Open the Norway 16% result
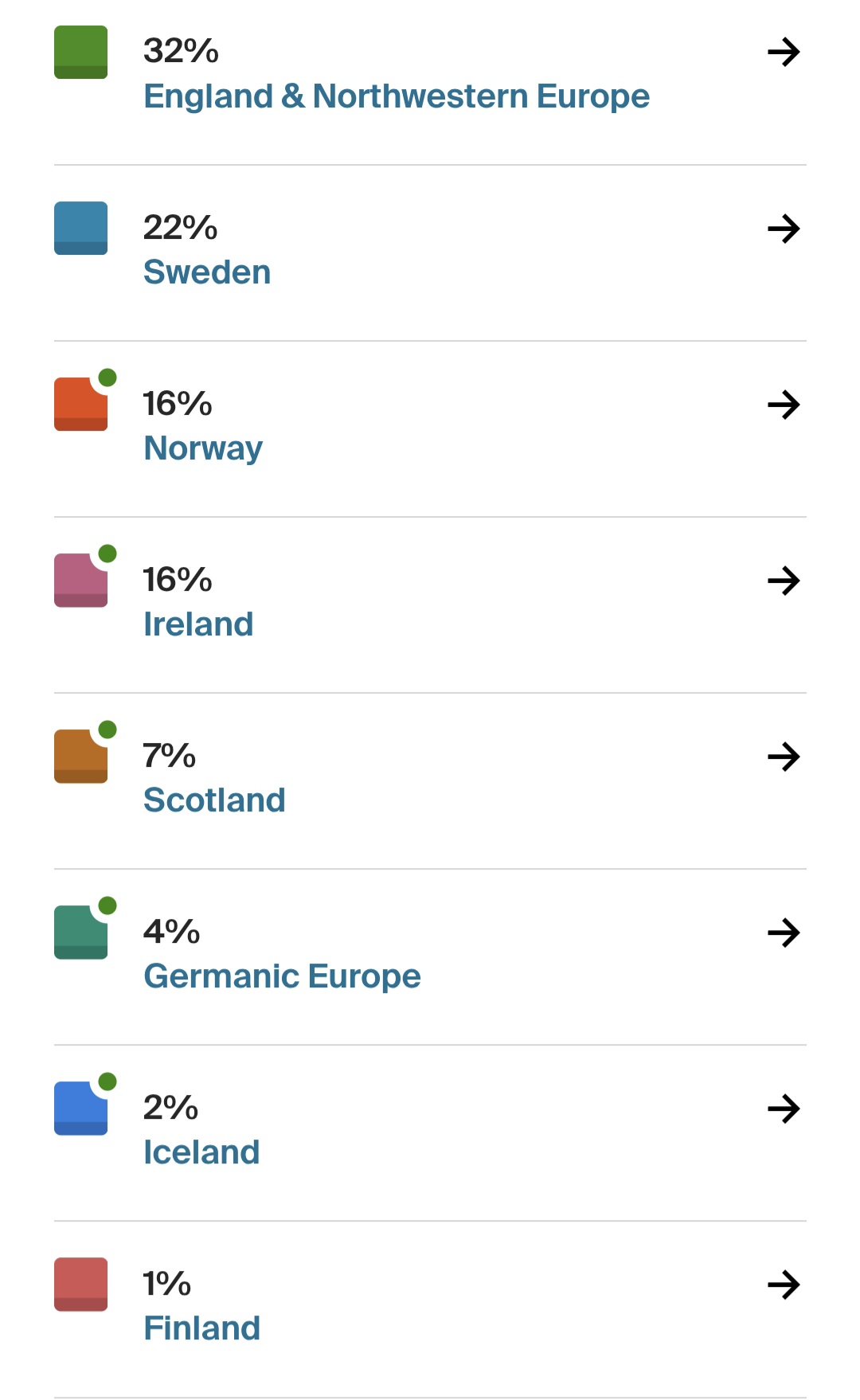Viewport: 860px width, 1400px height. click(x=430, y=429)
